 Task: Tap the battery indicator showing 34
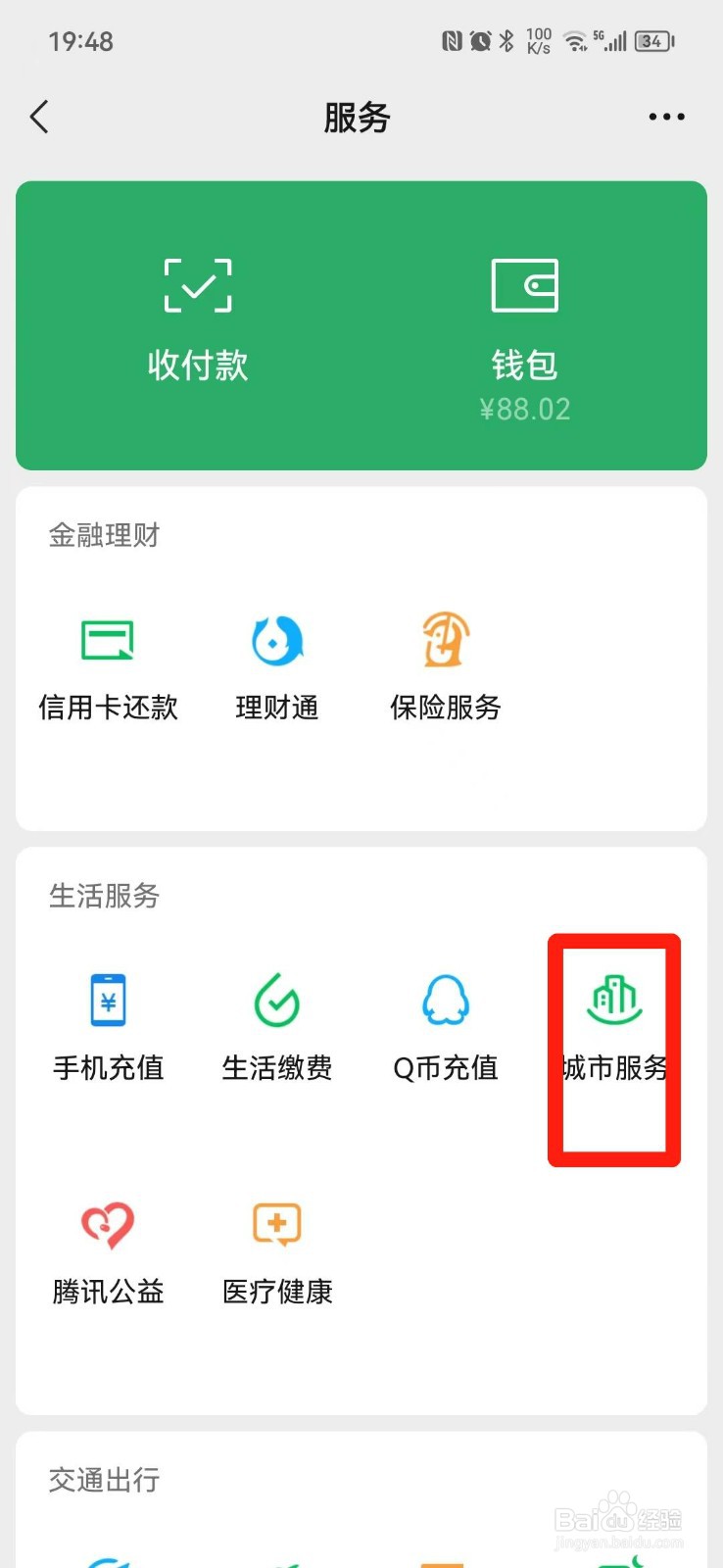(652, 41)
